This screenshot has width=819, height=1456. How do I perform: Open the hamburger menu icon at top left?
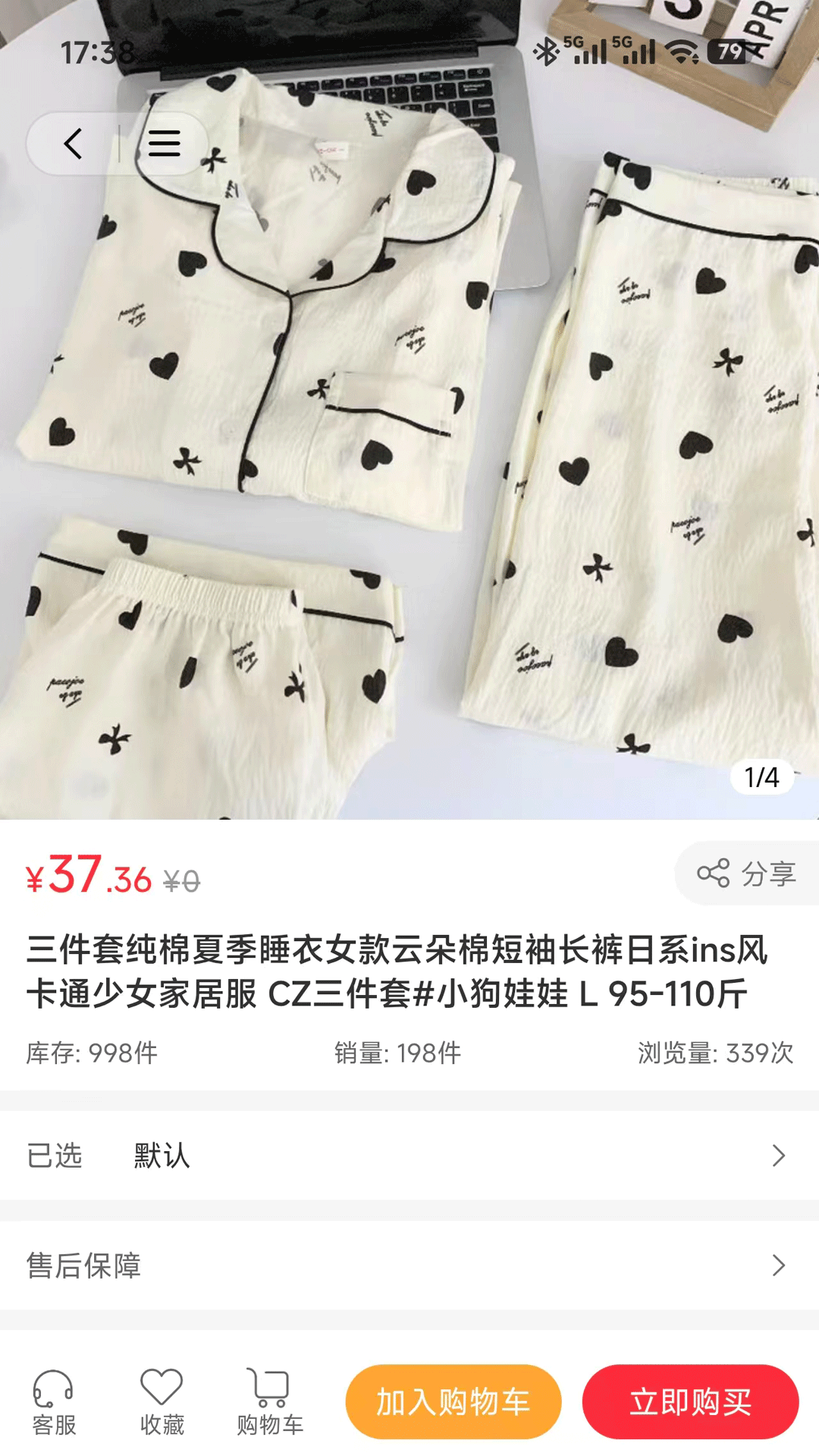click(x=165, y=143)
